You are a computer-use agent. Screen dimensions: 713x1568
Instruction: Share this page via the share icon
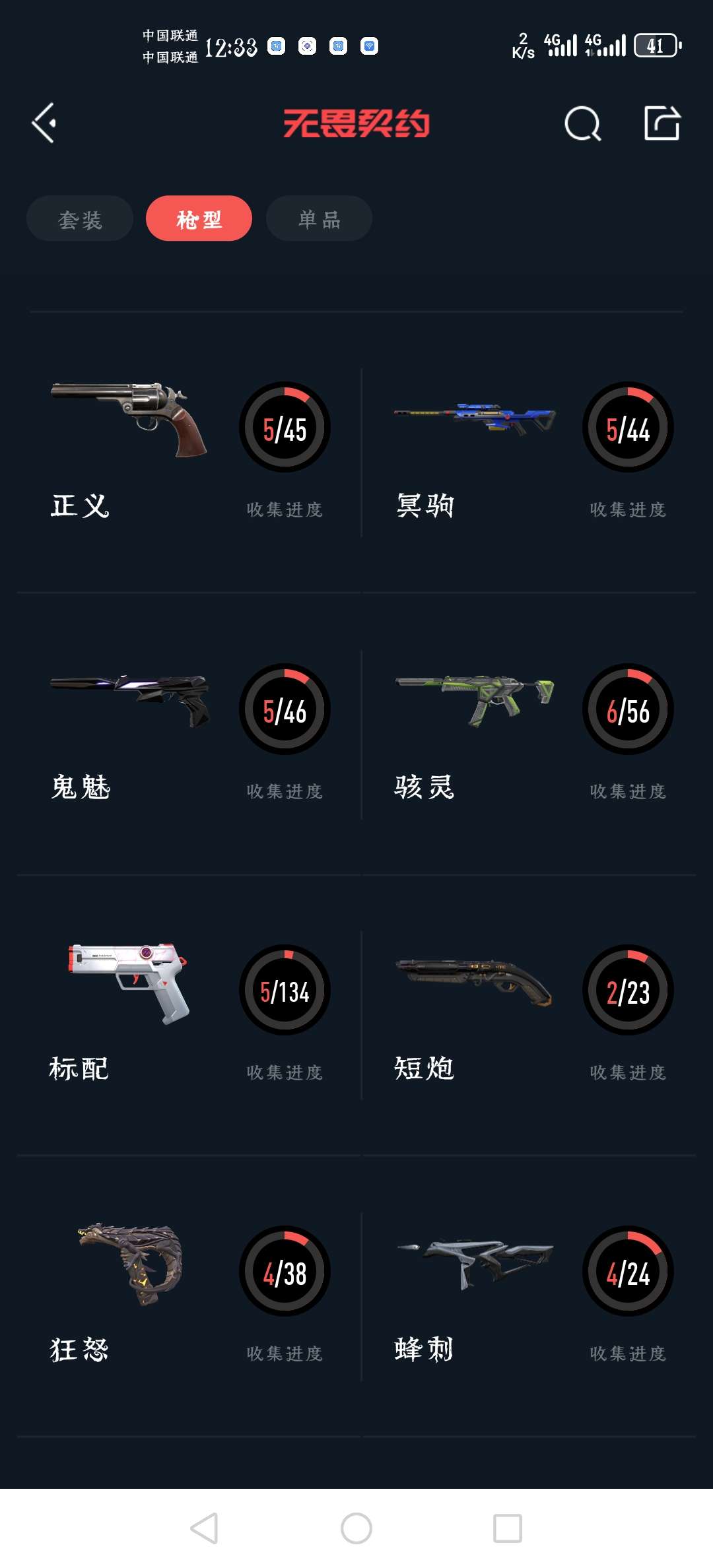pos(662,123)
